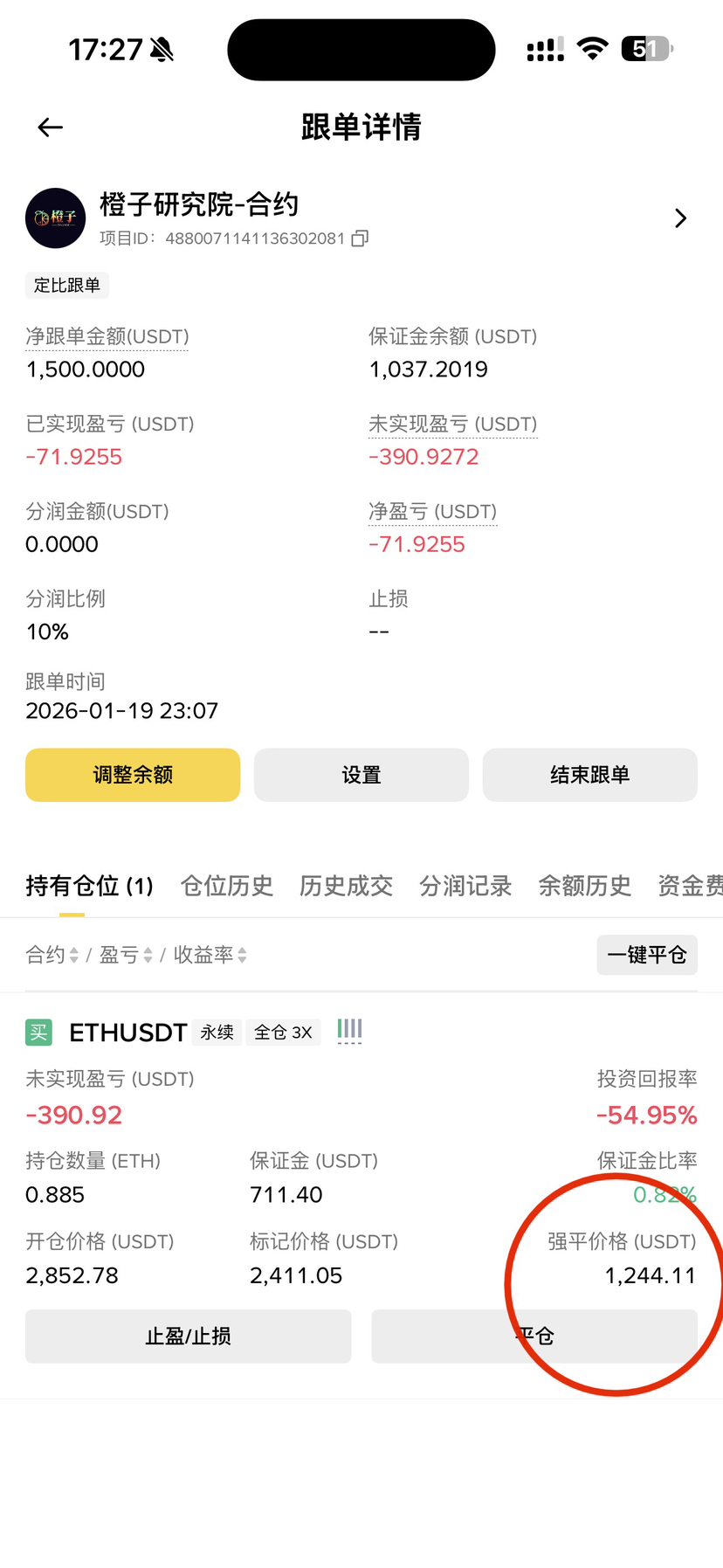Screen dimensions: 723x1568
Task: Close the ETHUSDT position with 平仓
Action: point(534,1336)
